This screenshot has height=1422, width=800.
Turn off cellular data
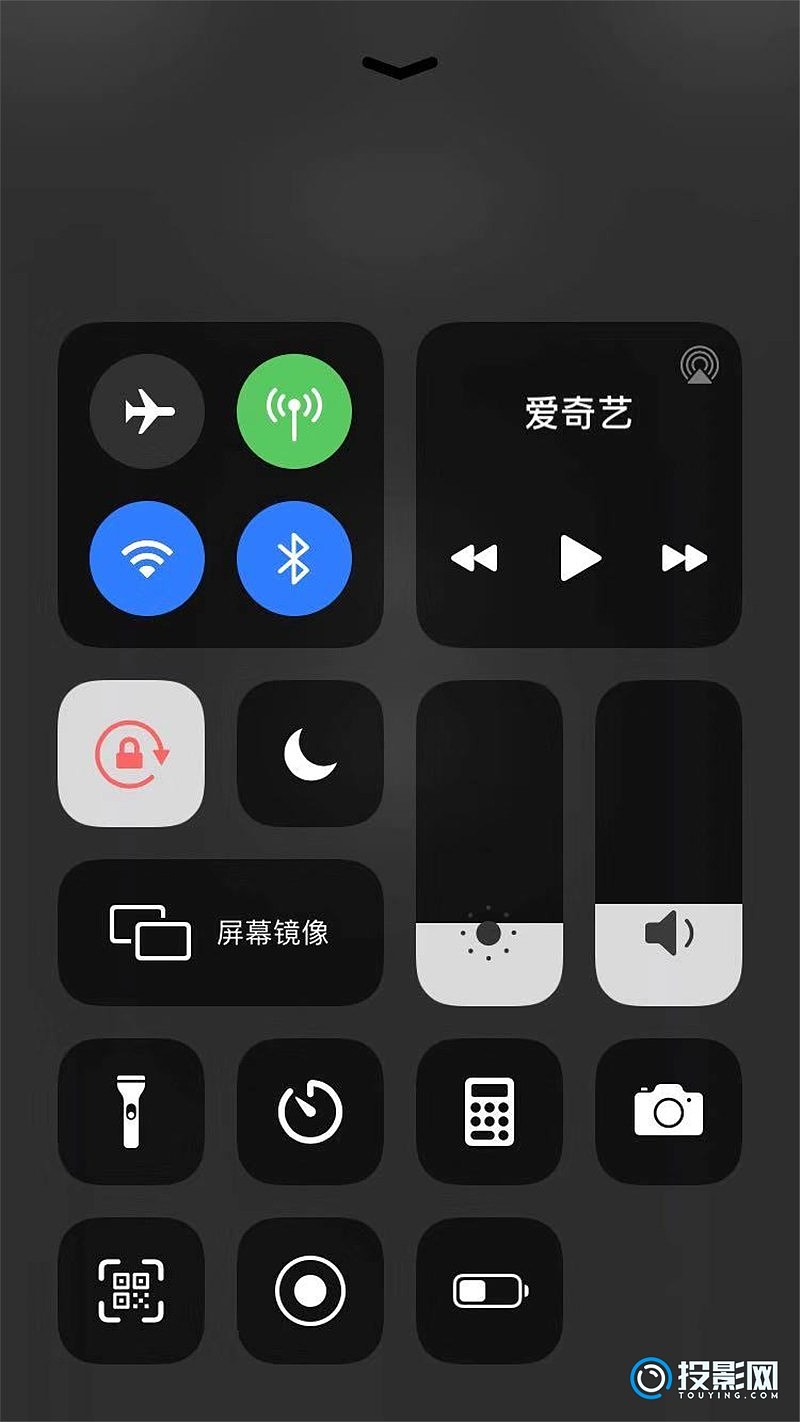294,411
